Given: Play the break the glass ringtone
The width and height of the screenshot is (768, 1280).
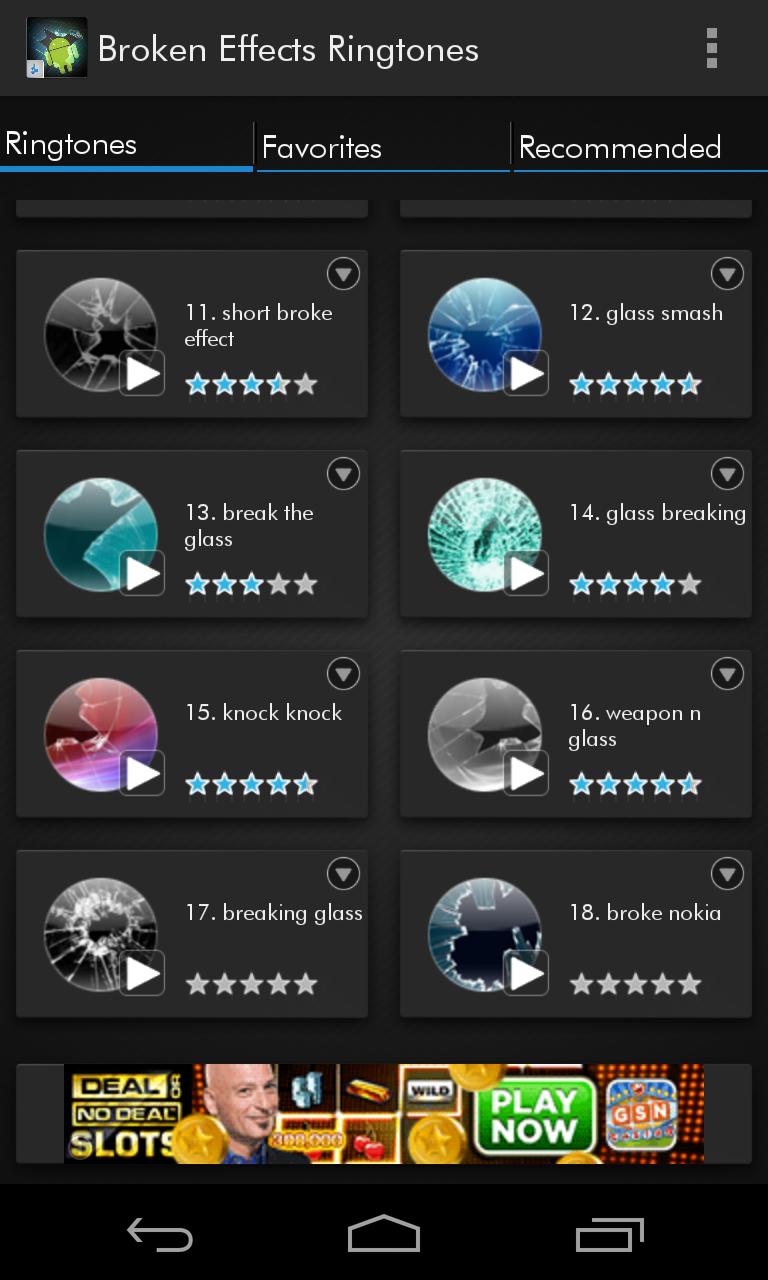Looking at the screenshot, I should [x=142, y=573].
